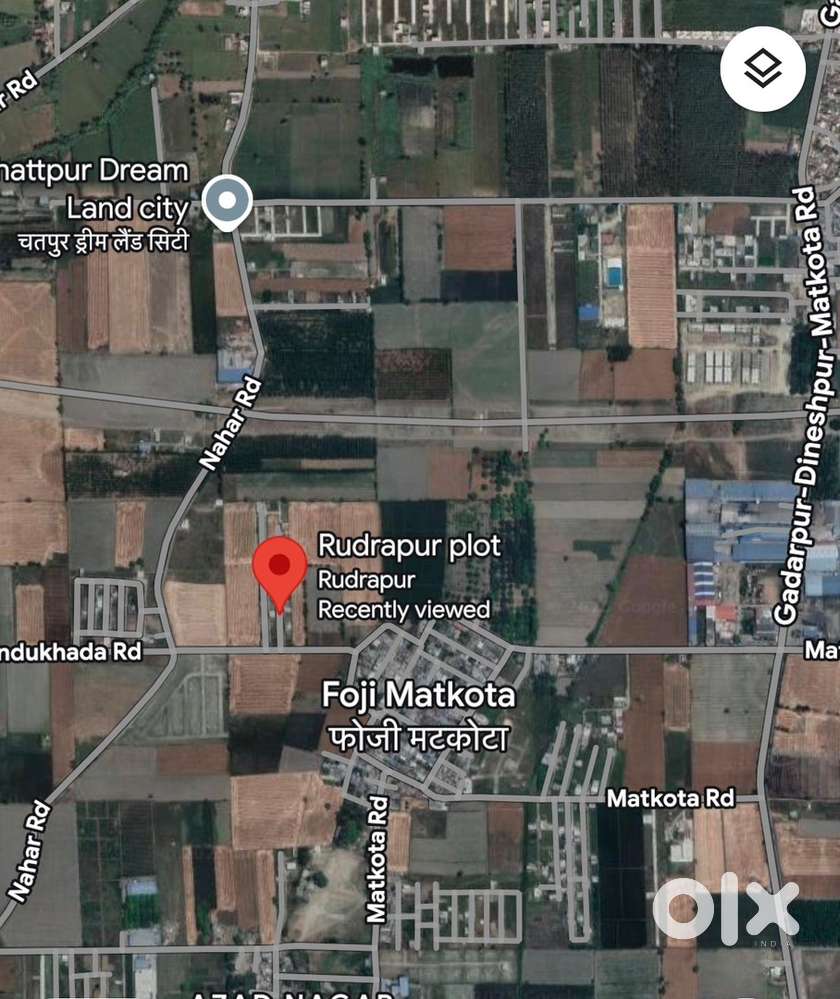This screenshot has height=999, width=840.
Task: Click the Chattpur Dream Land city marker
Action: 227,201
